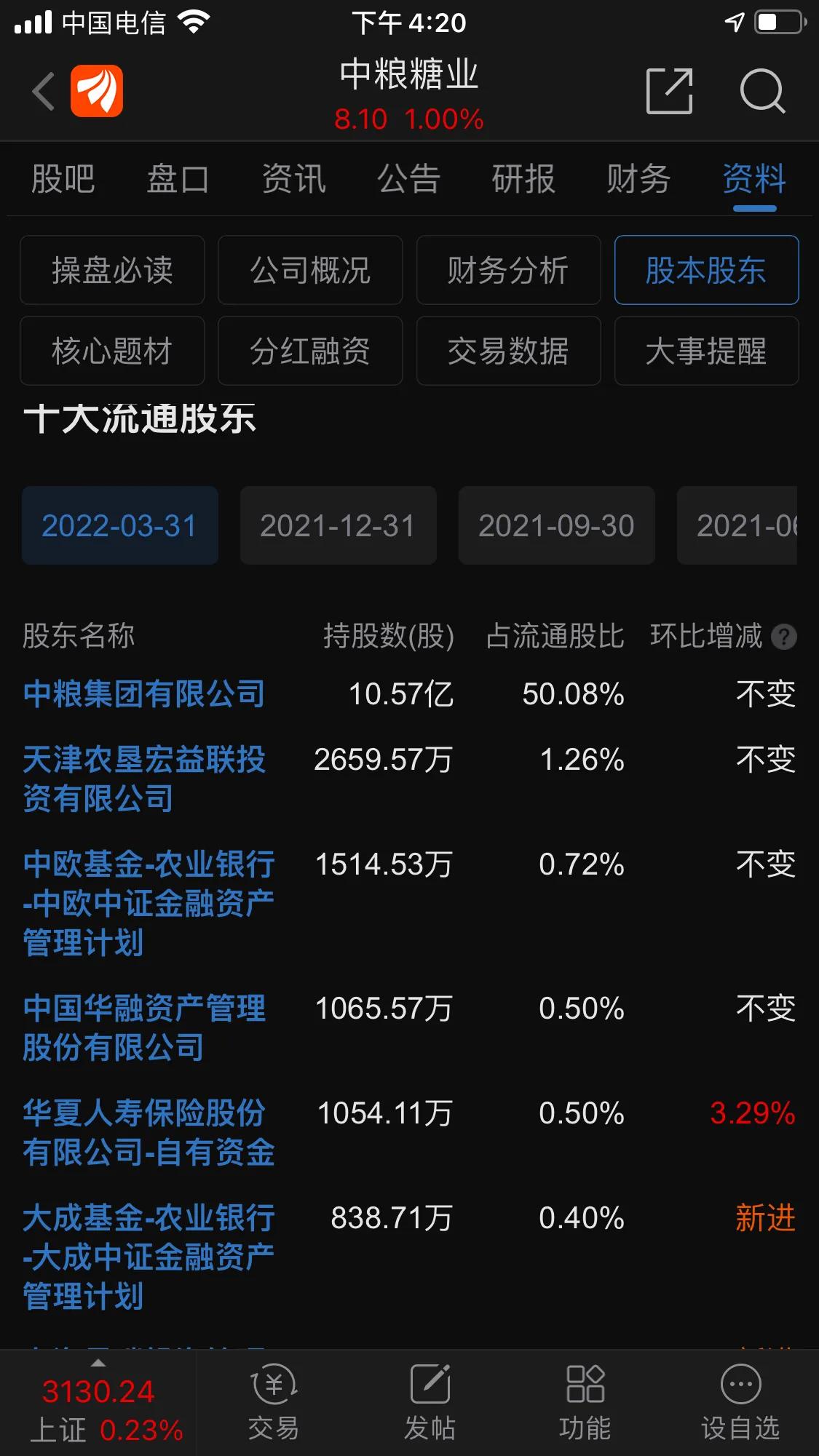Image resolution: width=819 pixels, height=1456 pixels.
Task: Tap the share icon beside the search
Action: (x=670, y=91)
